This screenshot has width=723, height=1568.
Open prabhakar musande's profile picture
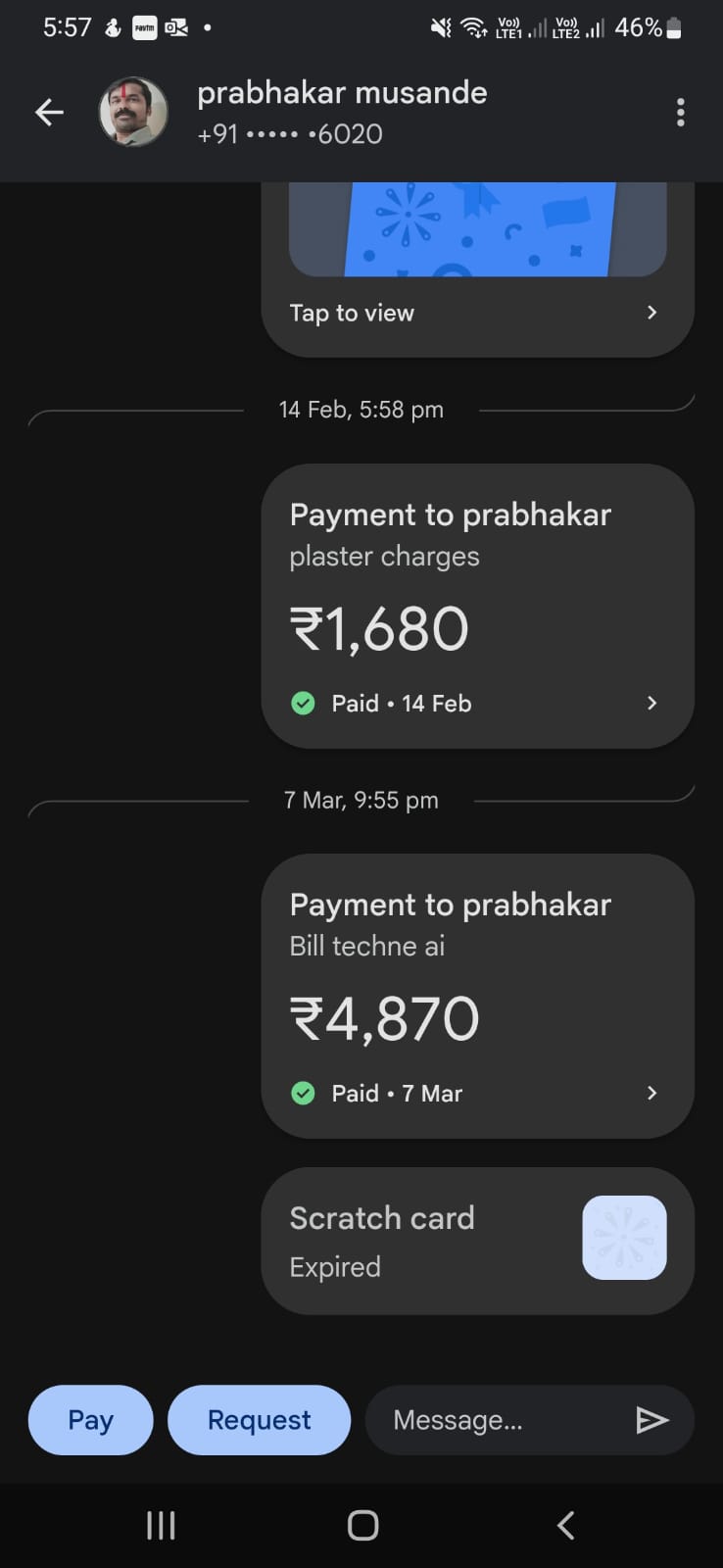point(133,112)
